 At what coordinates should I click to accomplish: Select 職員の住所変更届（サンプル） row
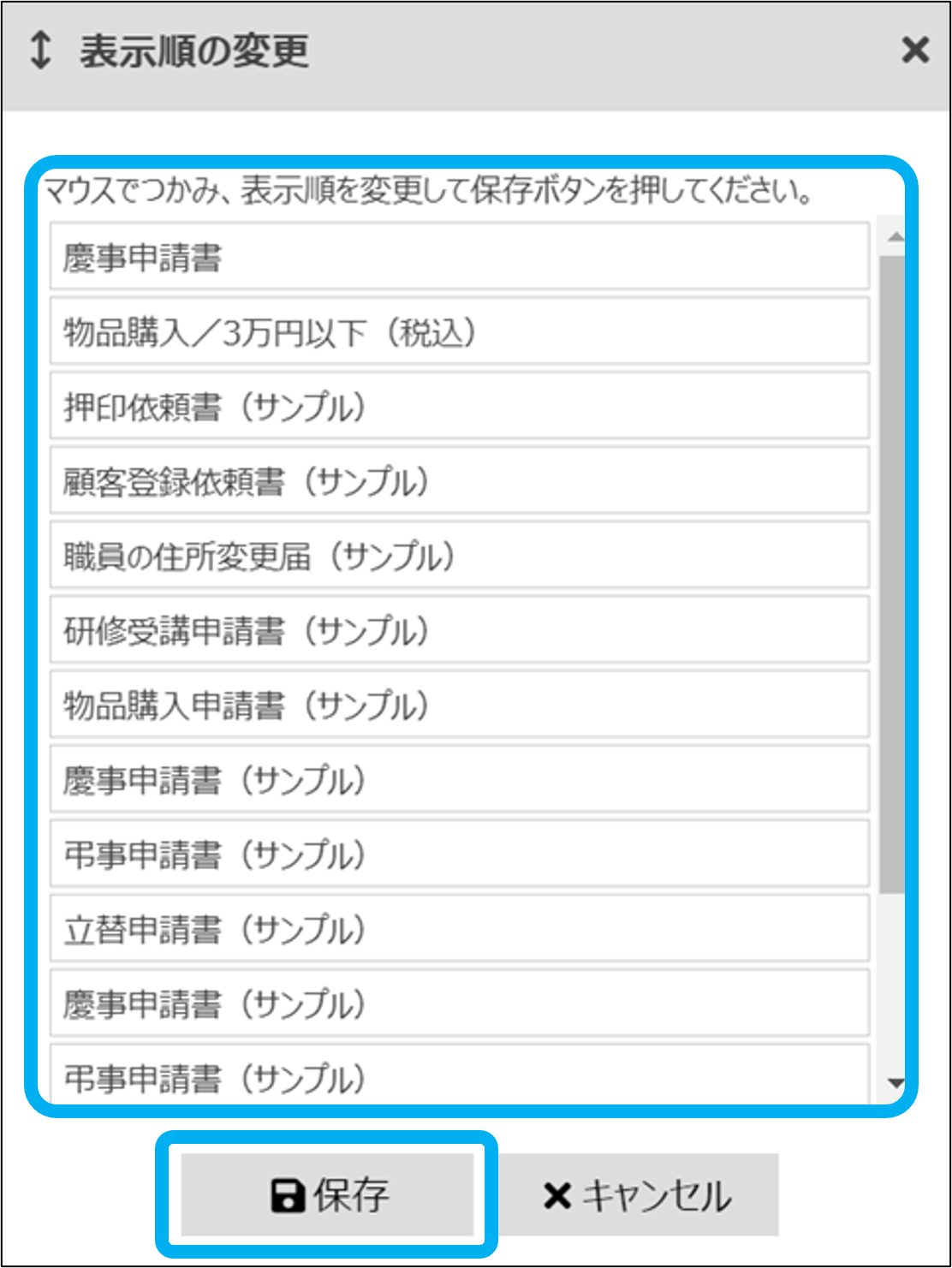tap(460, 555)
